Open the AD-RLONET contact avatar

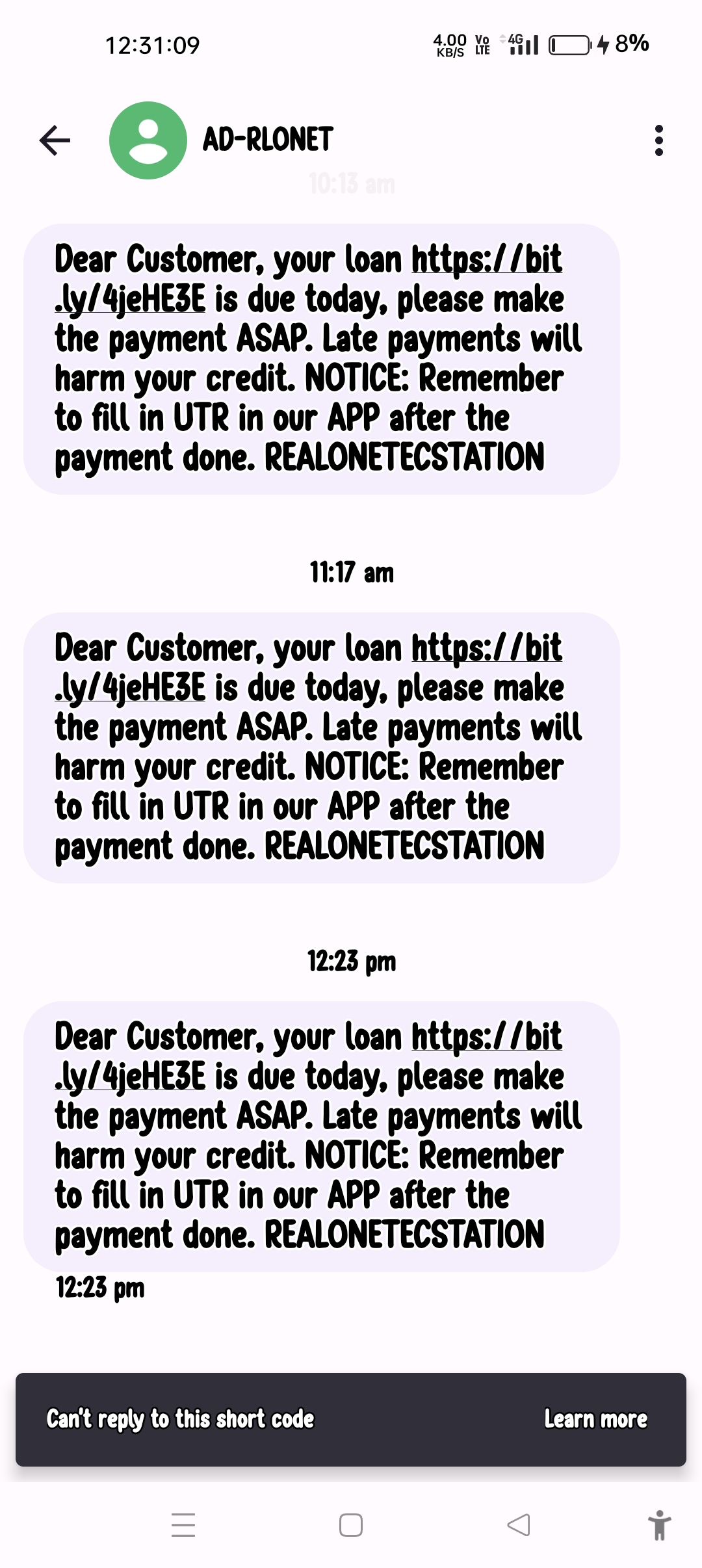click(x=148, y=140)
